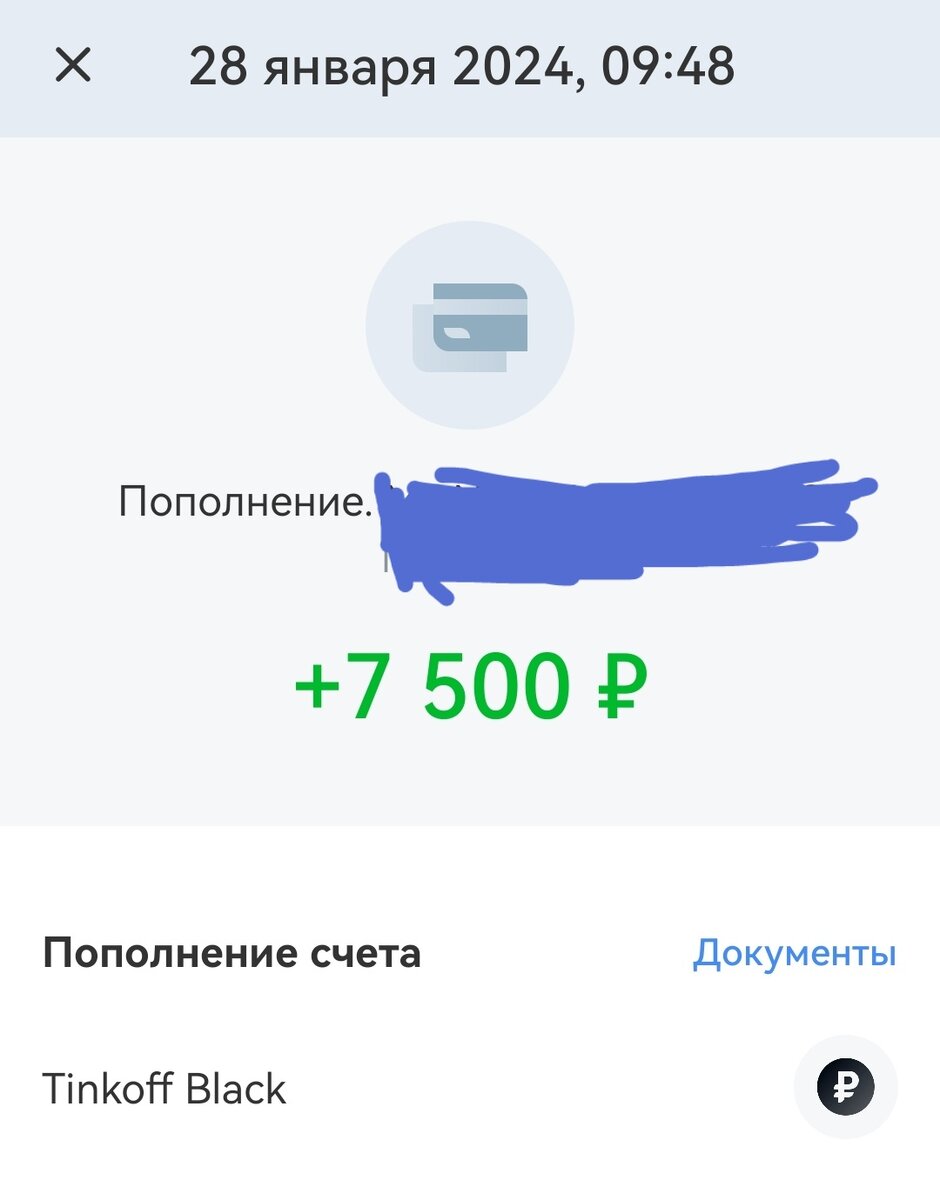Close the transaction screen with the X
The image size is (940, 1200).
tap(75, 65)
